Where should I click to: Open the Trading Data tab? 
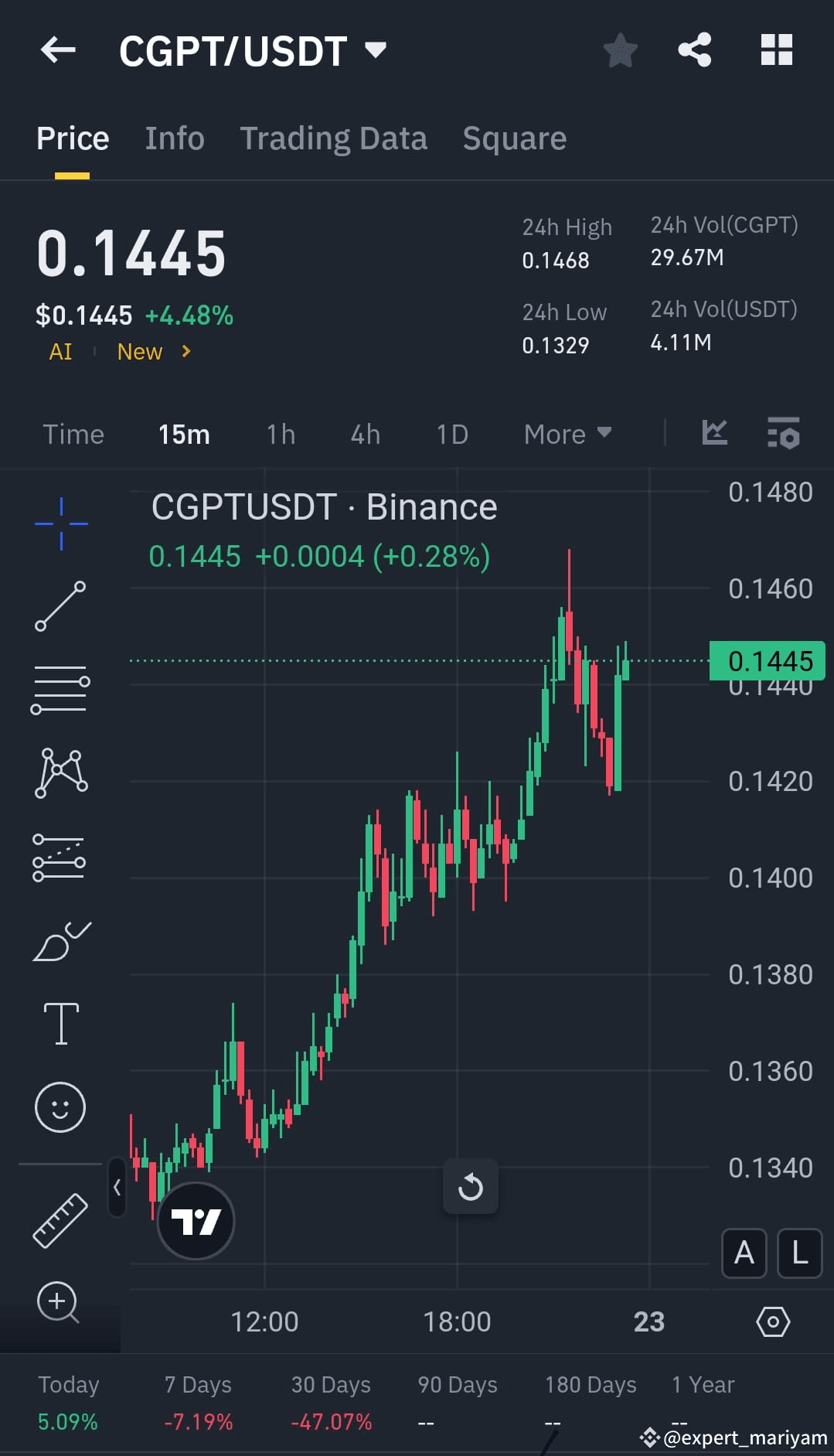[334, 138]
